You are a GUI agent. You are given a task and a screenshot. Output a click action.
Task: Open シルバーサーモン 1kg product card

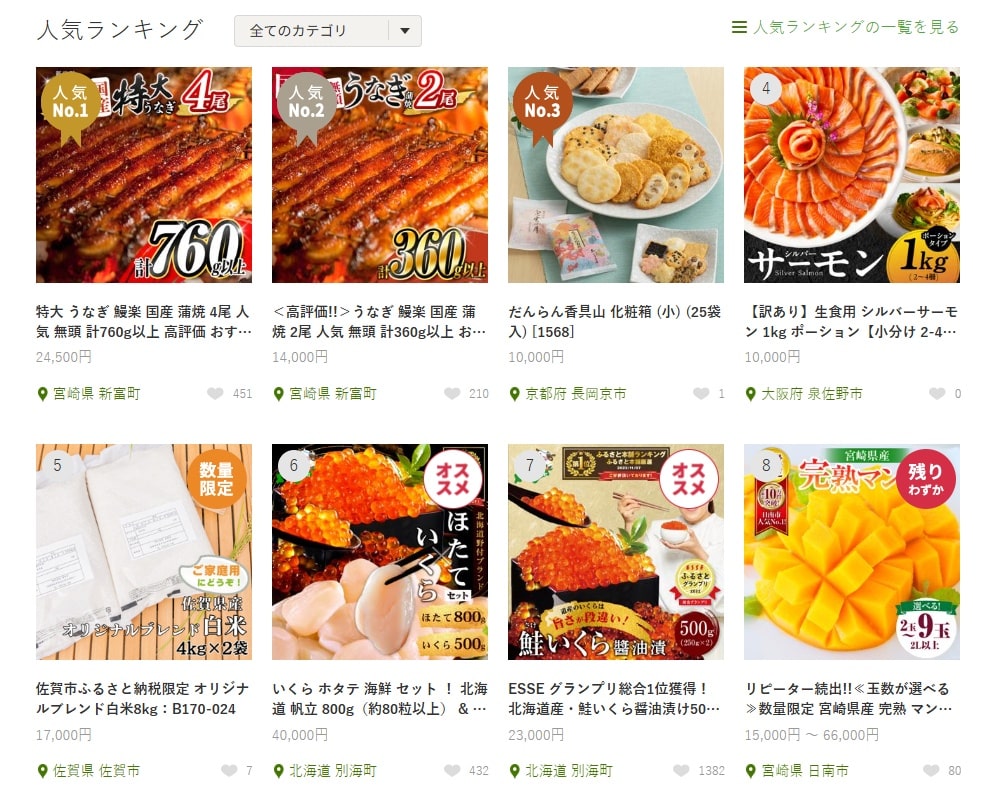[852, 175]
